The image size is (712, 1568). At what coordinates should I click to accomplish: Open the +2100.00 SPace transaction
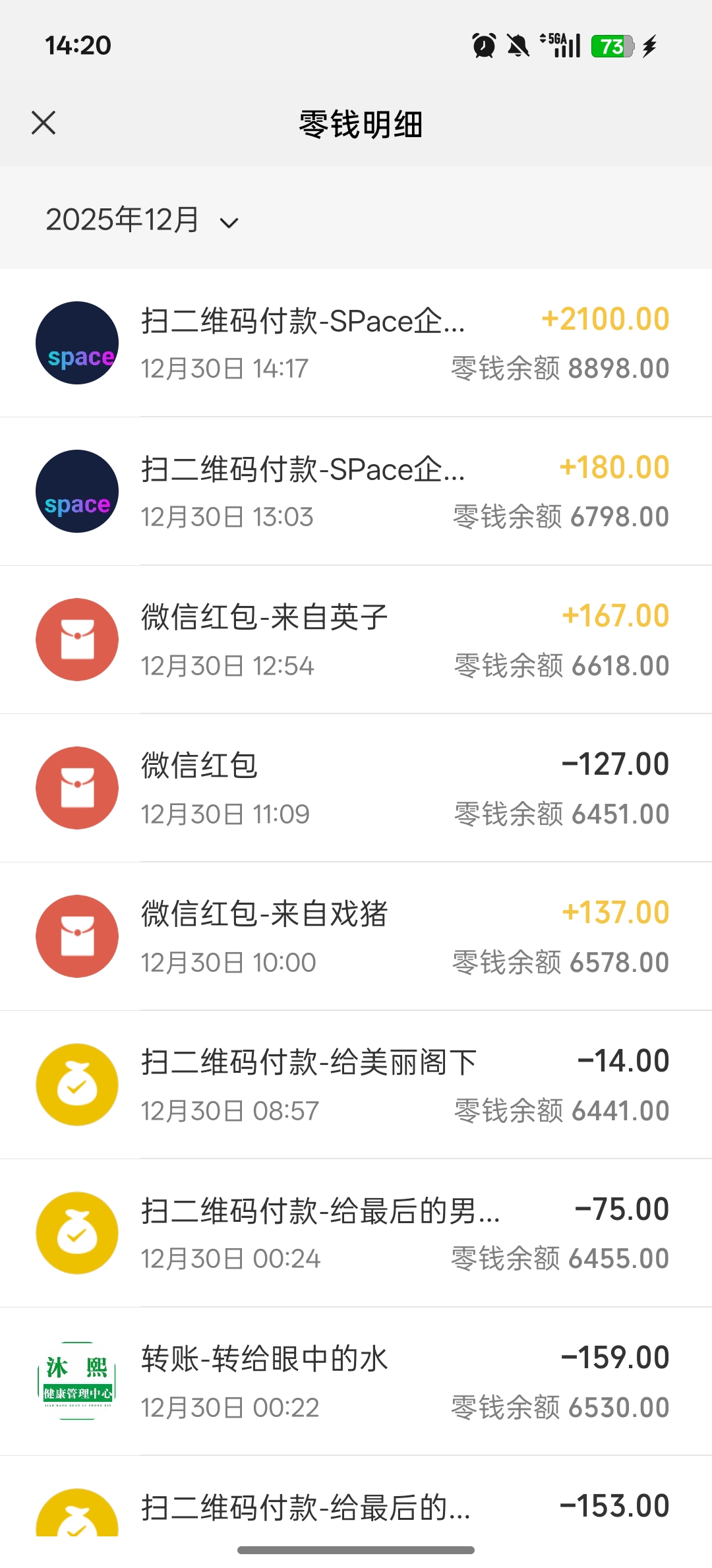click(x=356, y=343)
